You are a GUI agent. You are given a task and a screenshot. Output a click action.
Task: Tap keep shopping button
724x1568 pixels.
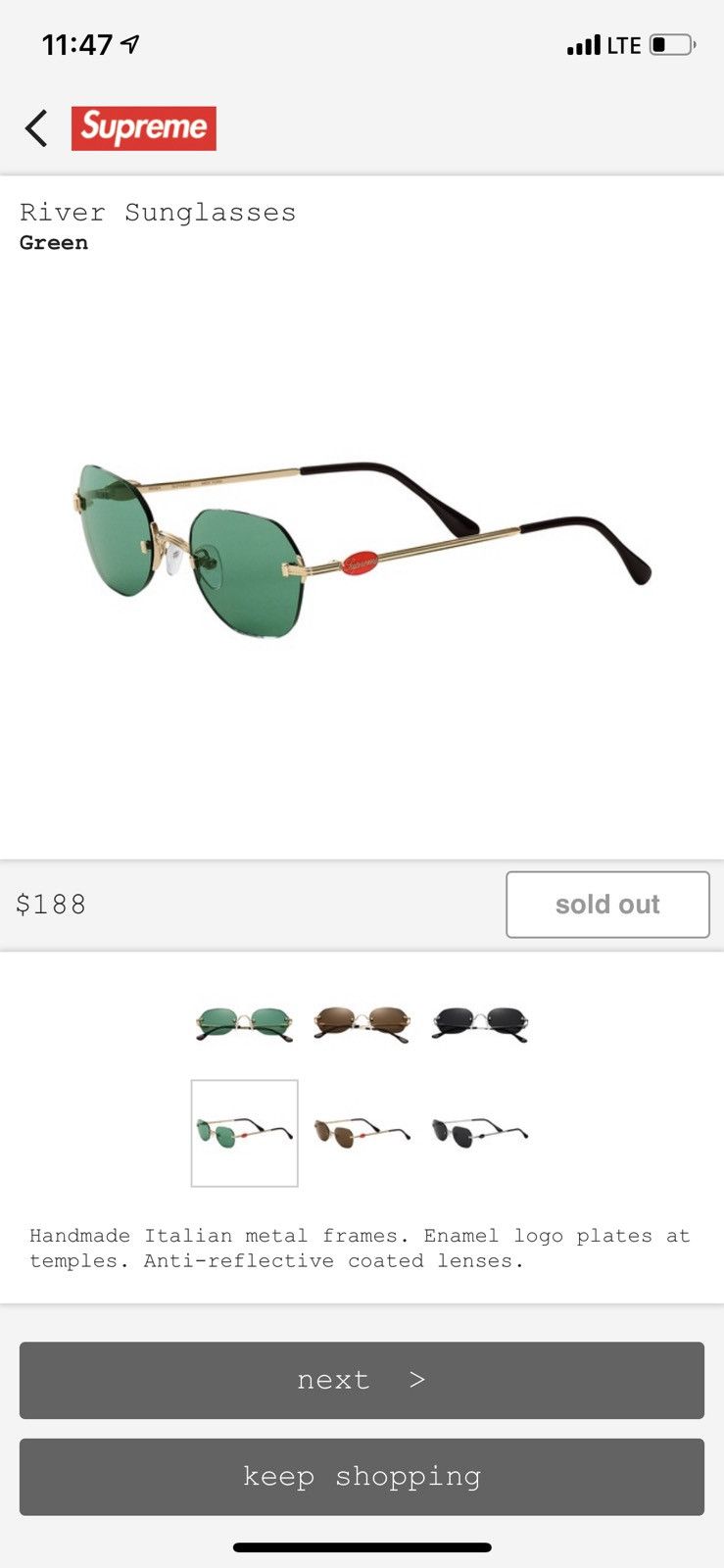[362, 1477]
